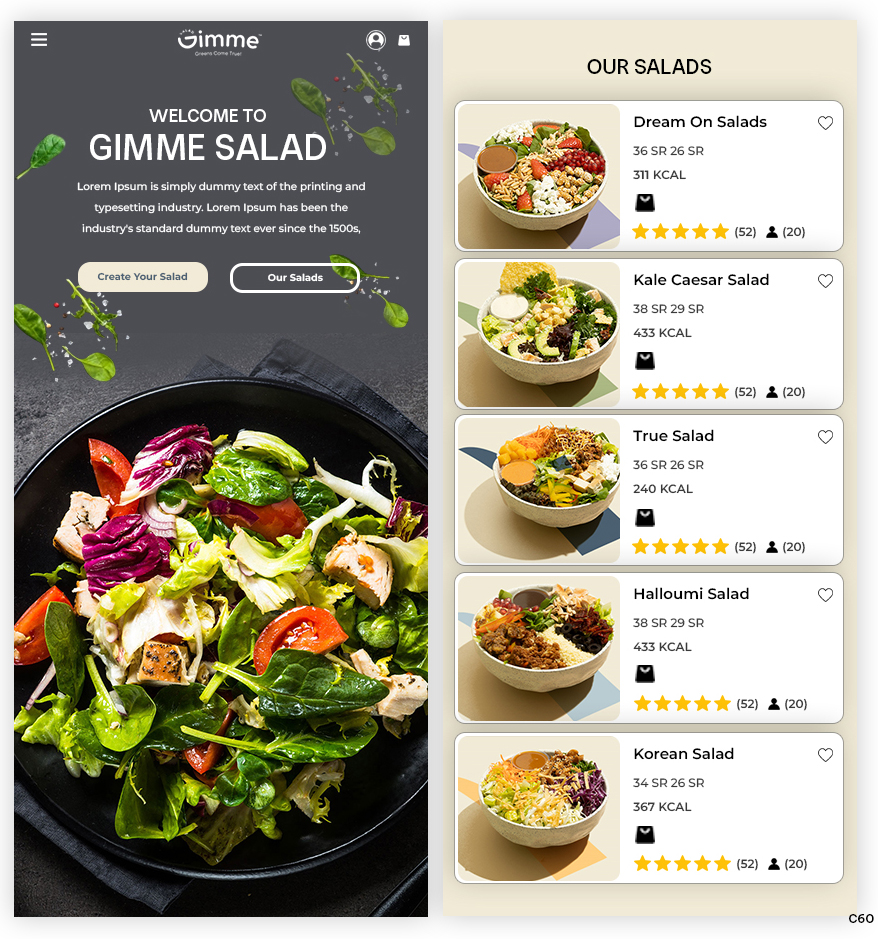The height and width of the screenshot is (939, 878).
Task: Tap Create Your Salad button
Action: 143,277
